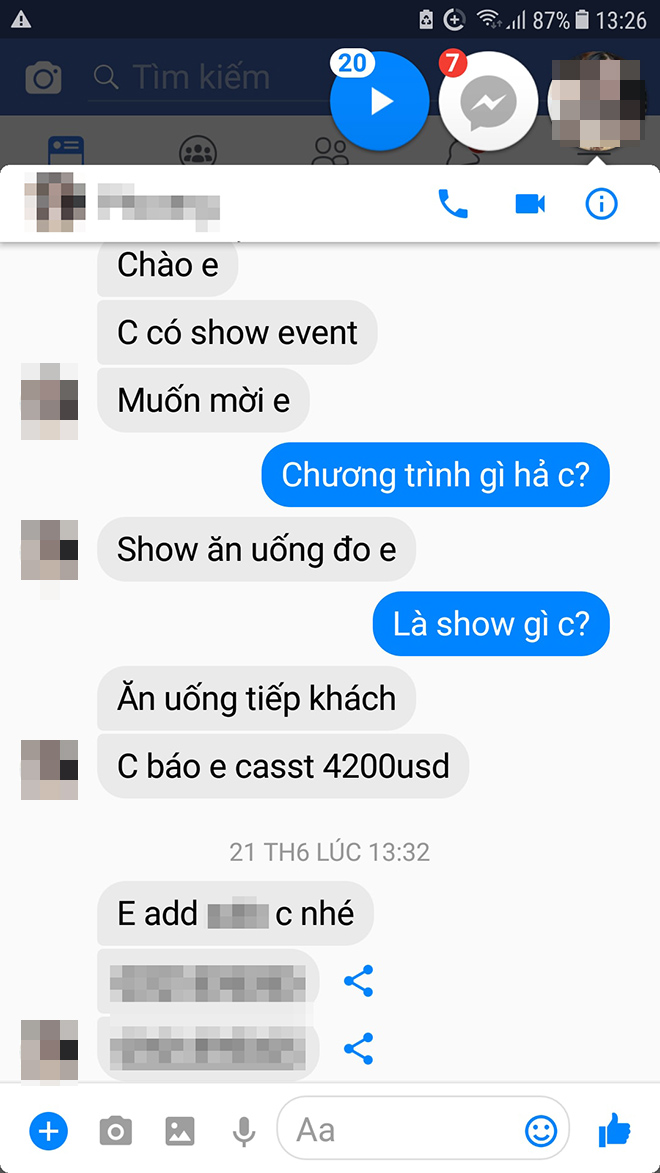Share the first blurred message below 'E add'

coord(358,981)
